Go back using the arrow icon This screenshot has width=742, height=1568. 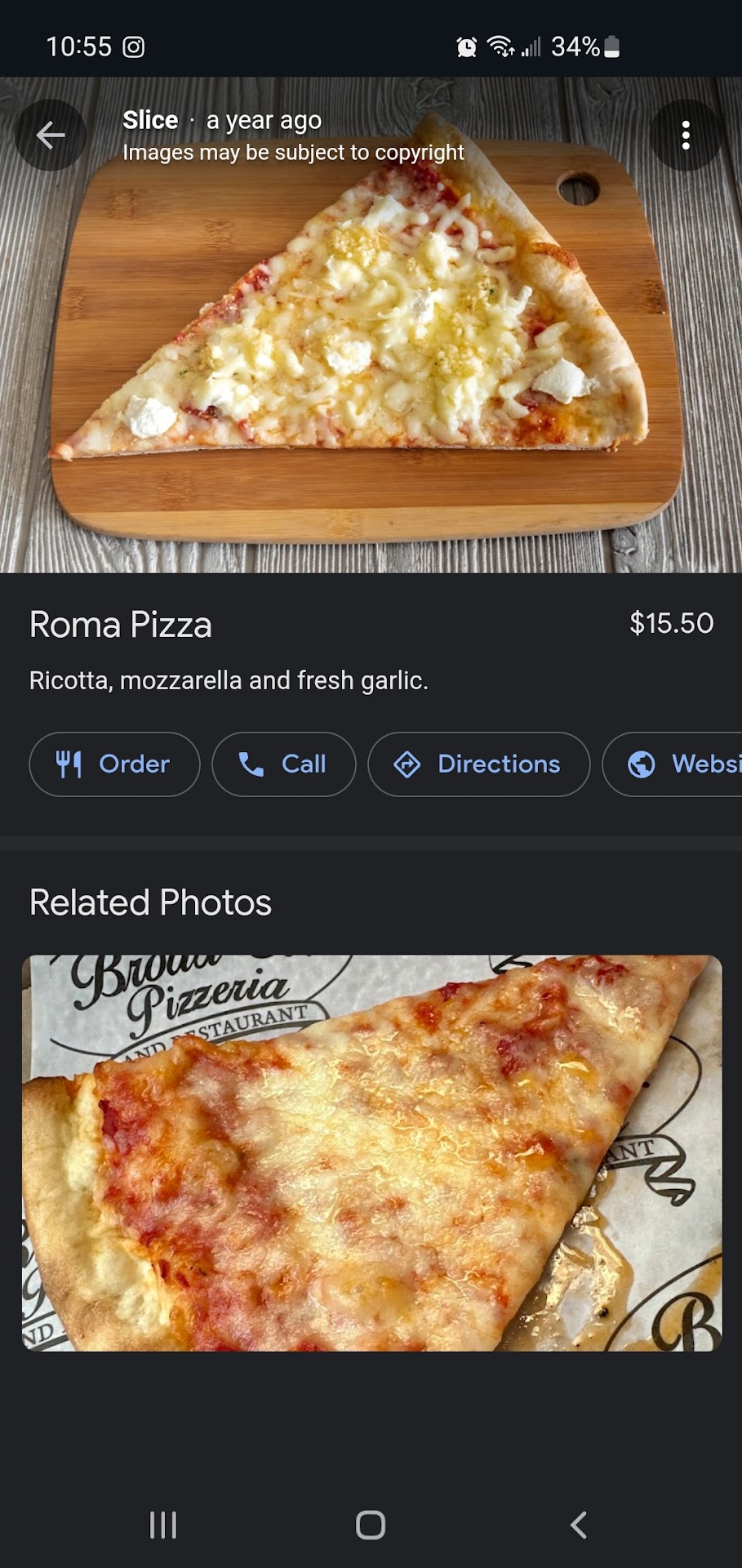point(51,136)
